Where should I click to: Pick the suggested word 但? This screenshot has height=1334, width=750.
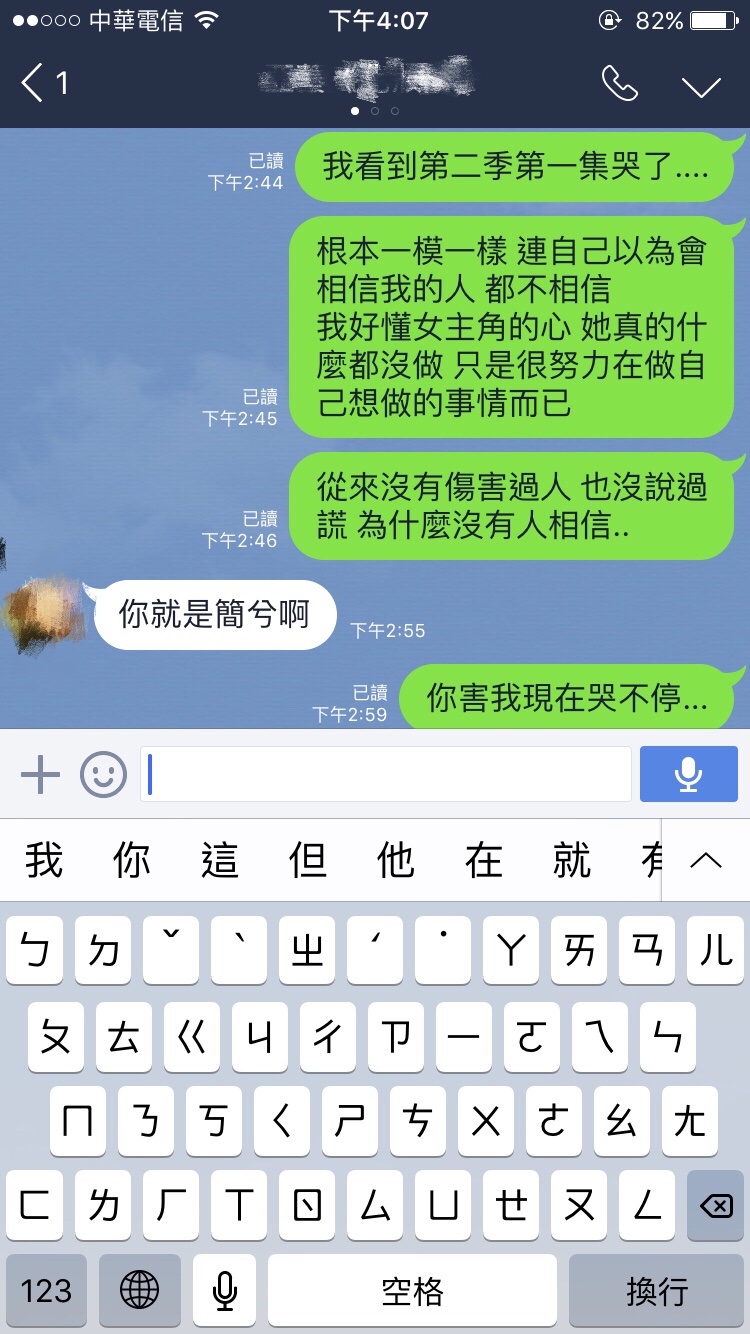308,860
